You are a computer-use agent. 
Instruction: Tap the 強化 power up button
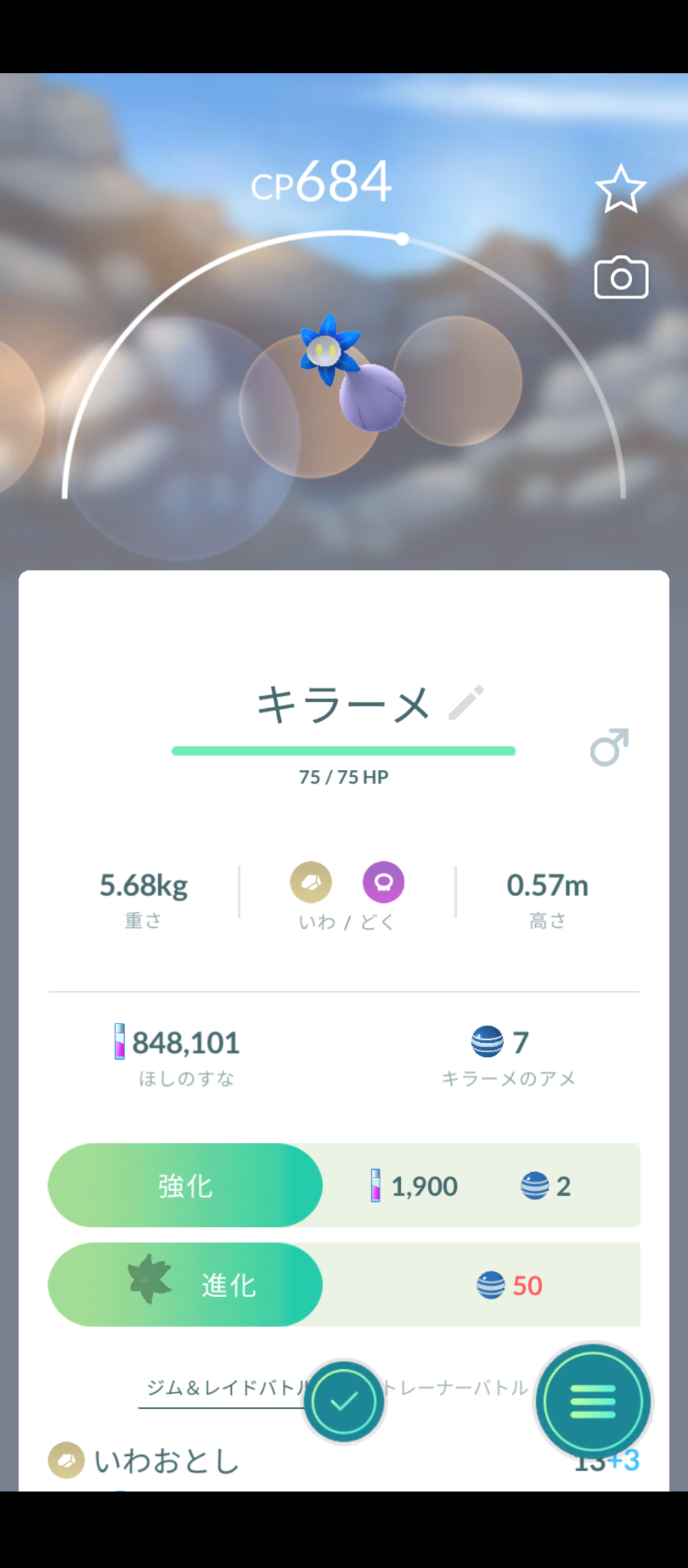click(185, 1186)
